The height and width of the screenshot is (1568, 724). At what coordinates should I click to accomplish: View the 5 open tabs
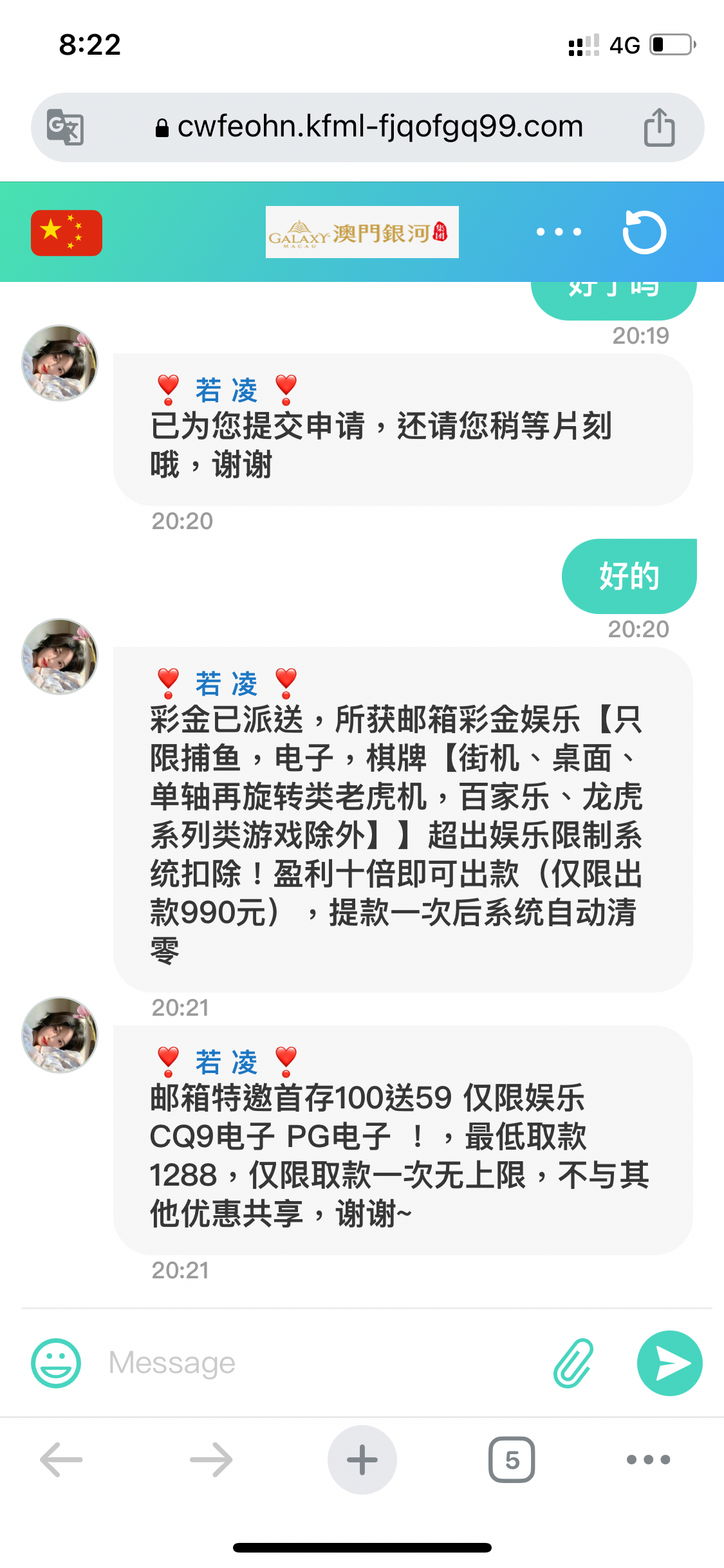(512, 1459)
